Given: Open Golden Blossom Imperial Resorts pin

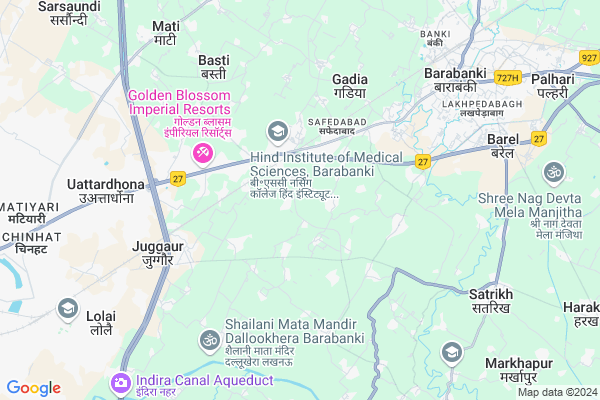Looking at the screenshot, I should 202,152.
